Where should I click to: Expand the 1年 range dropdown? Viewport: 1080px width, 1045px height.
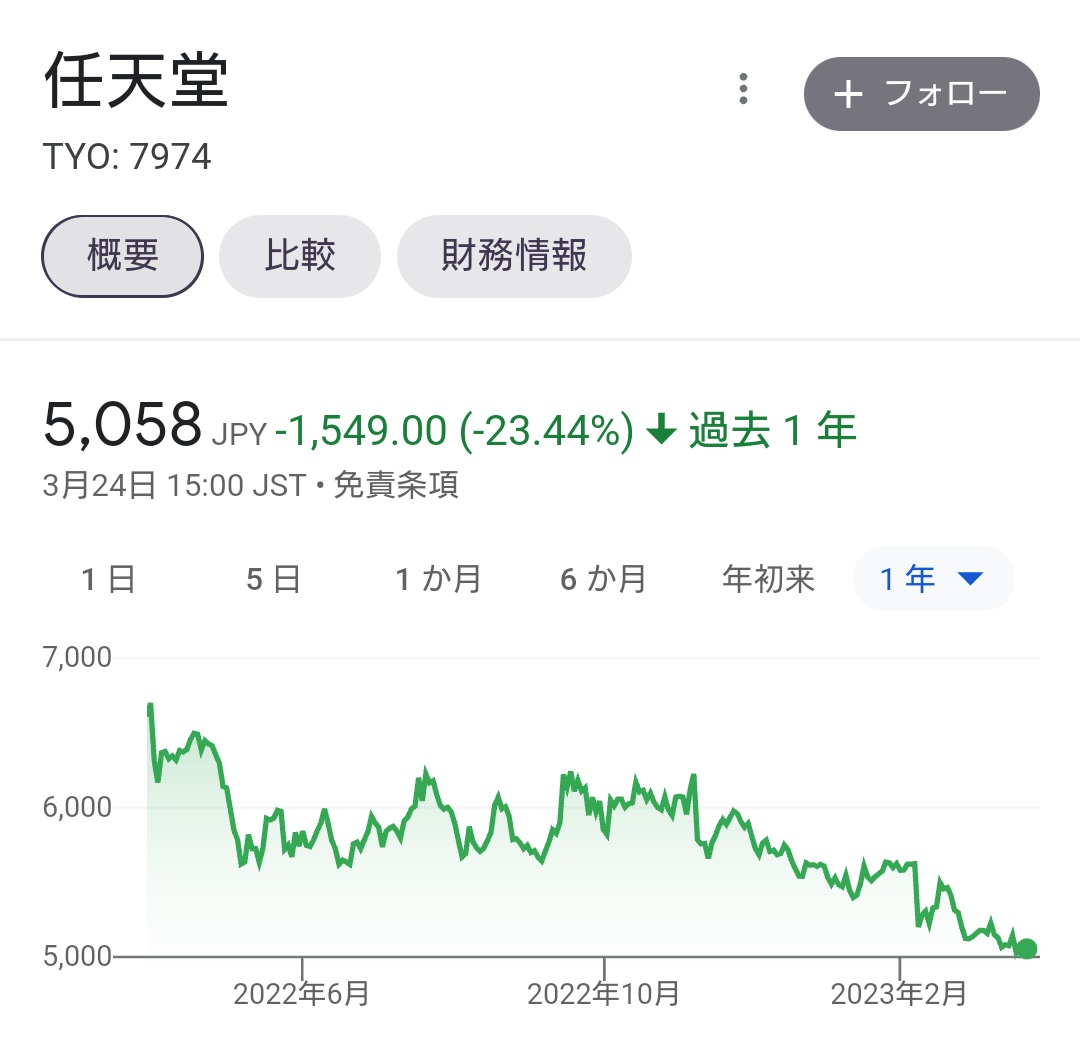933,579
